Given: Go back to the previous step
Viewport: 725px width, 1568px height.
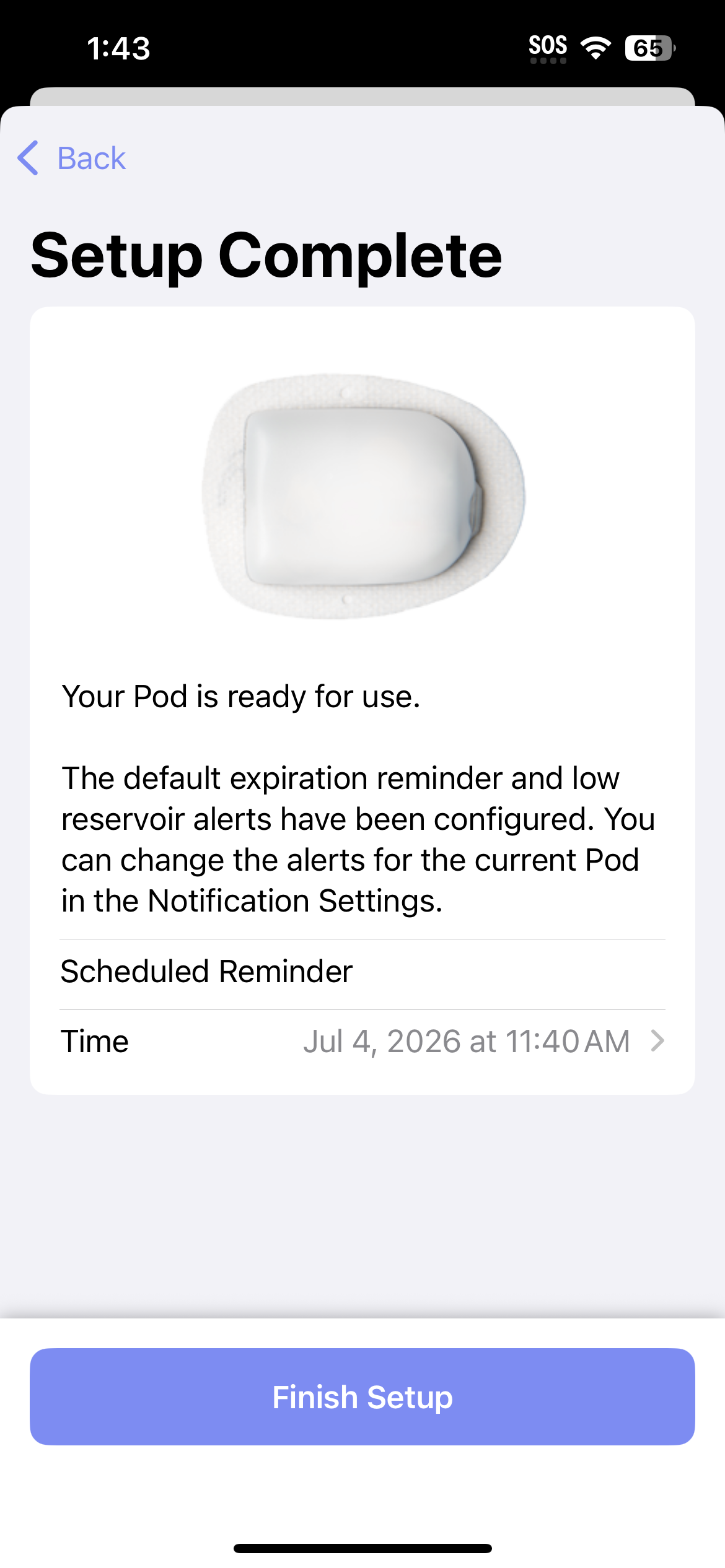Looking at the screenshot, I should (x=72, y=159).
